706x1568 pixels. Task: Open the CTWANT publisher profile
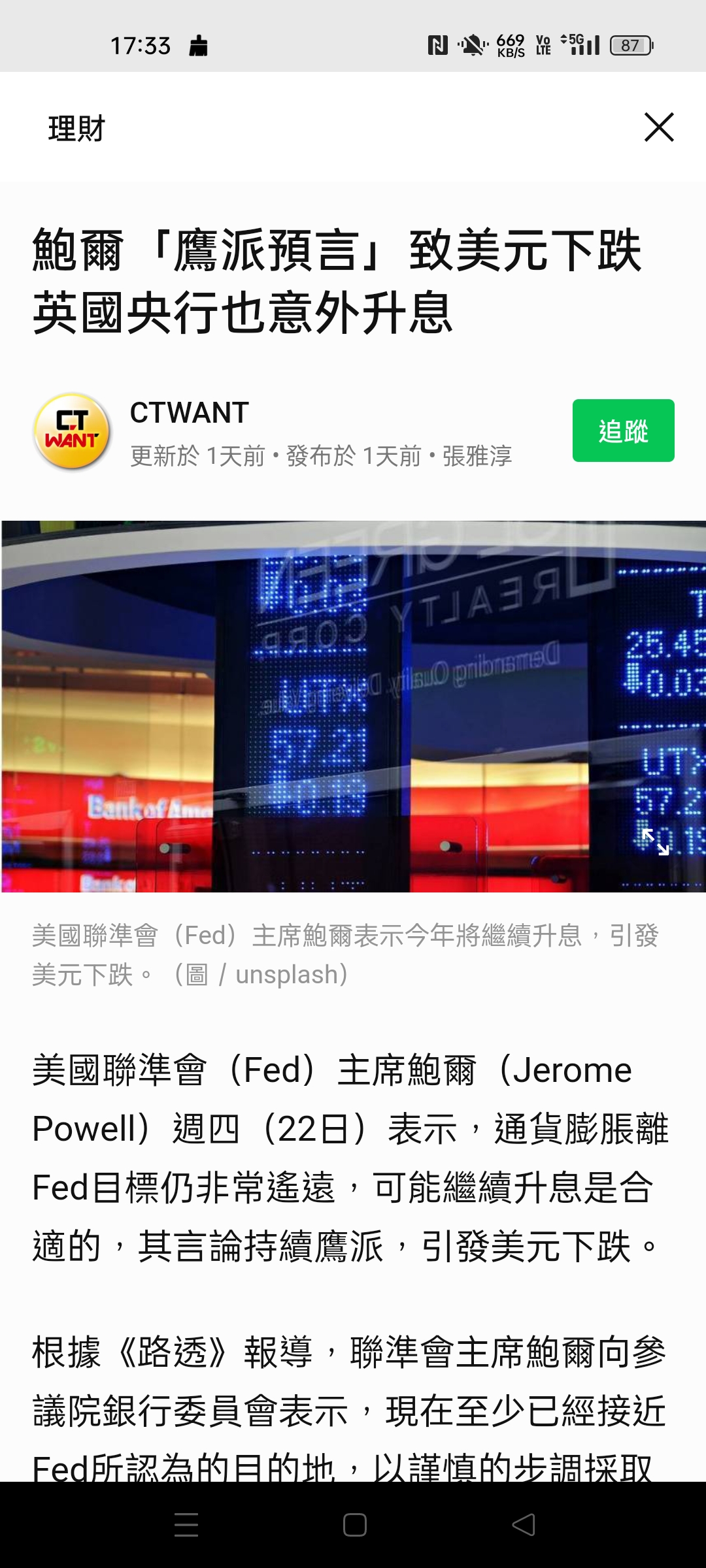(72, 431)
